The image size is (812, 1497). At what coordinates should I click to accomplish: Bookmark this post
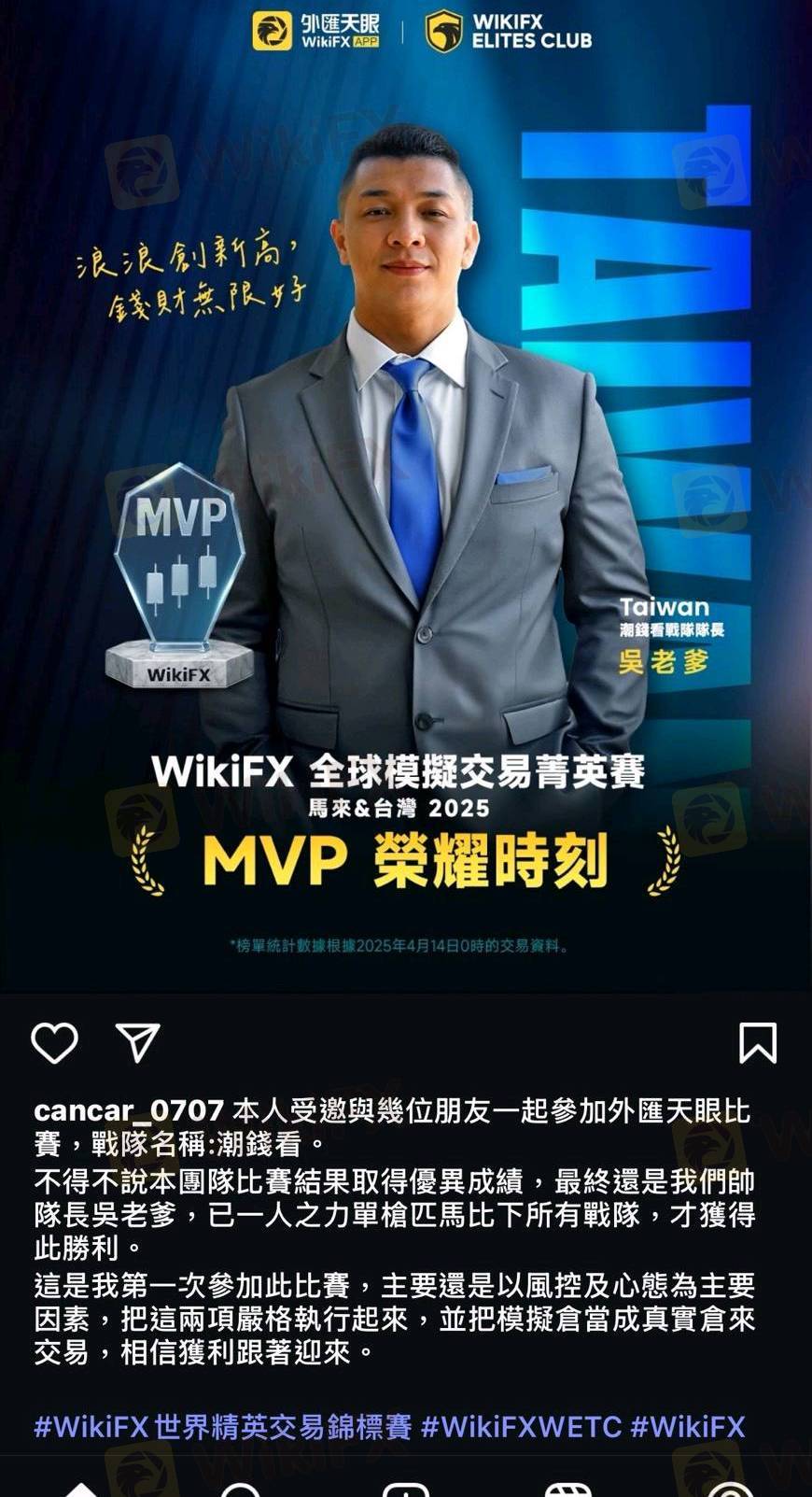(757, 1042)
